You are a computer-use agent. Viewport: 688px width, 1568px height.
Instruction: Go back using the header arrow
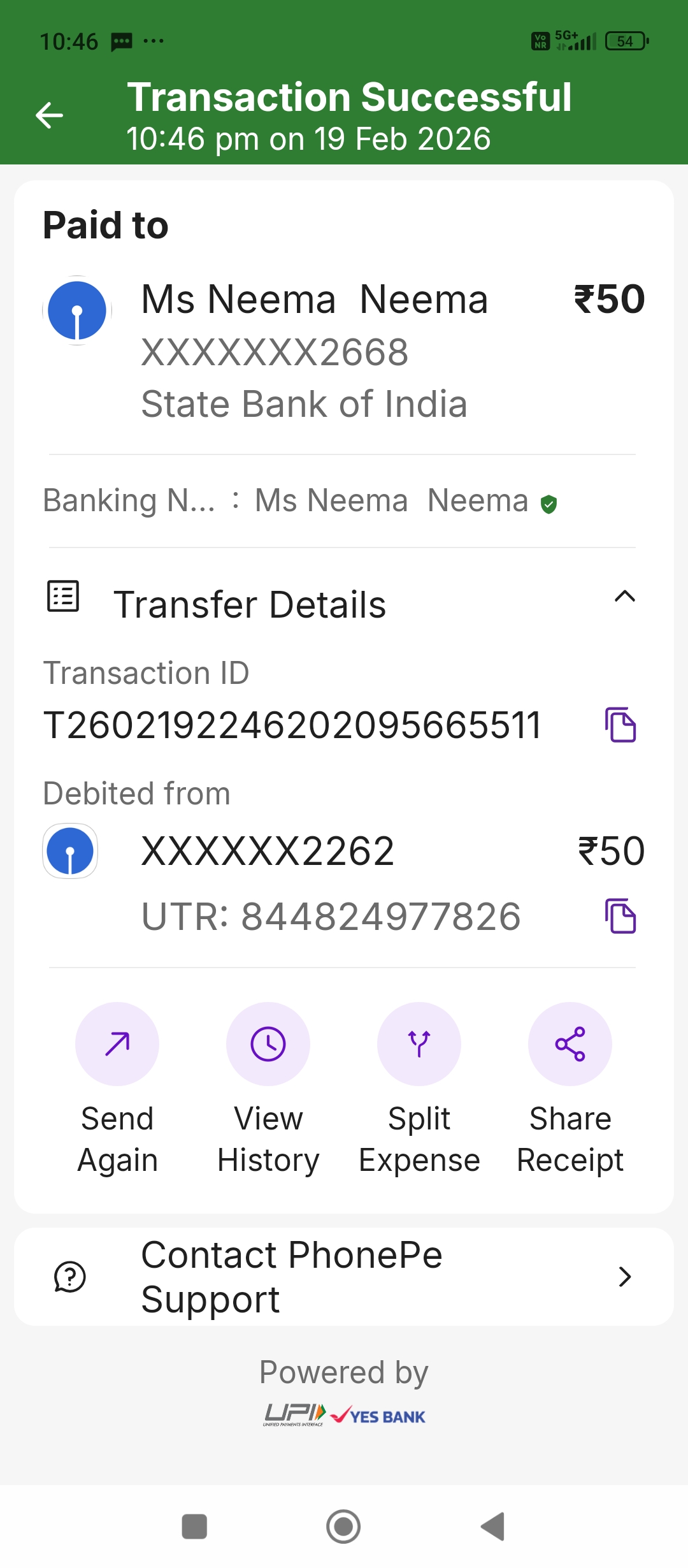(x=49, y=115)
